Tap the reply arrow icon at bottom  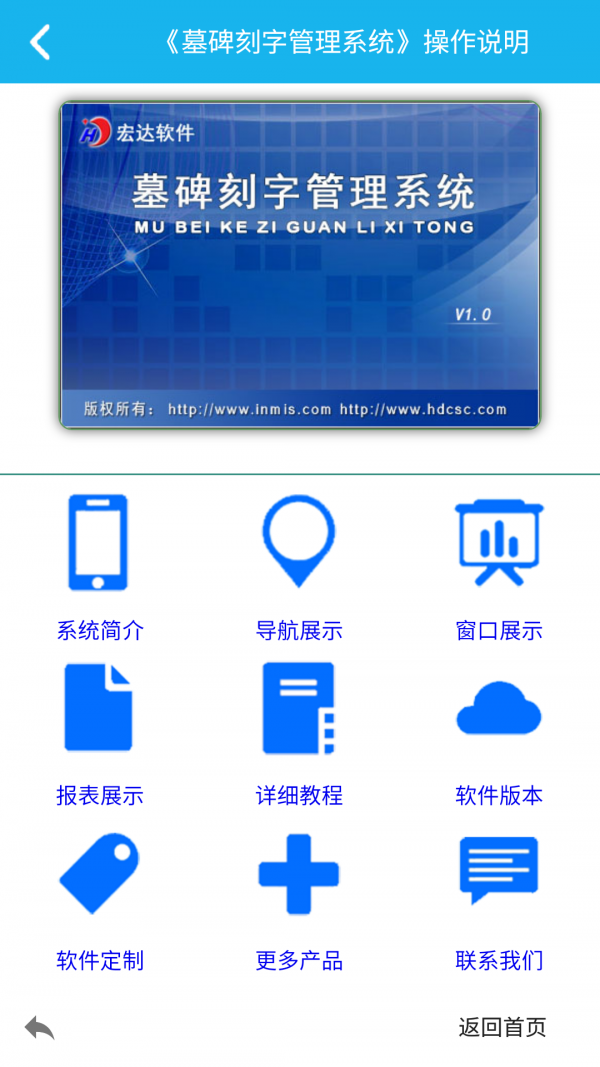(40, 1027)
